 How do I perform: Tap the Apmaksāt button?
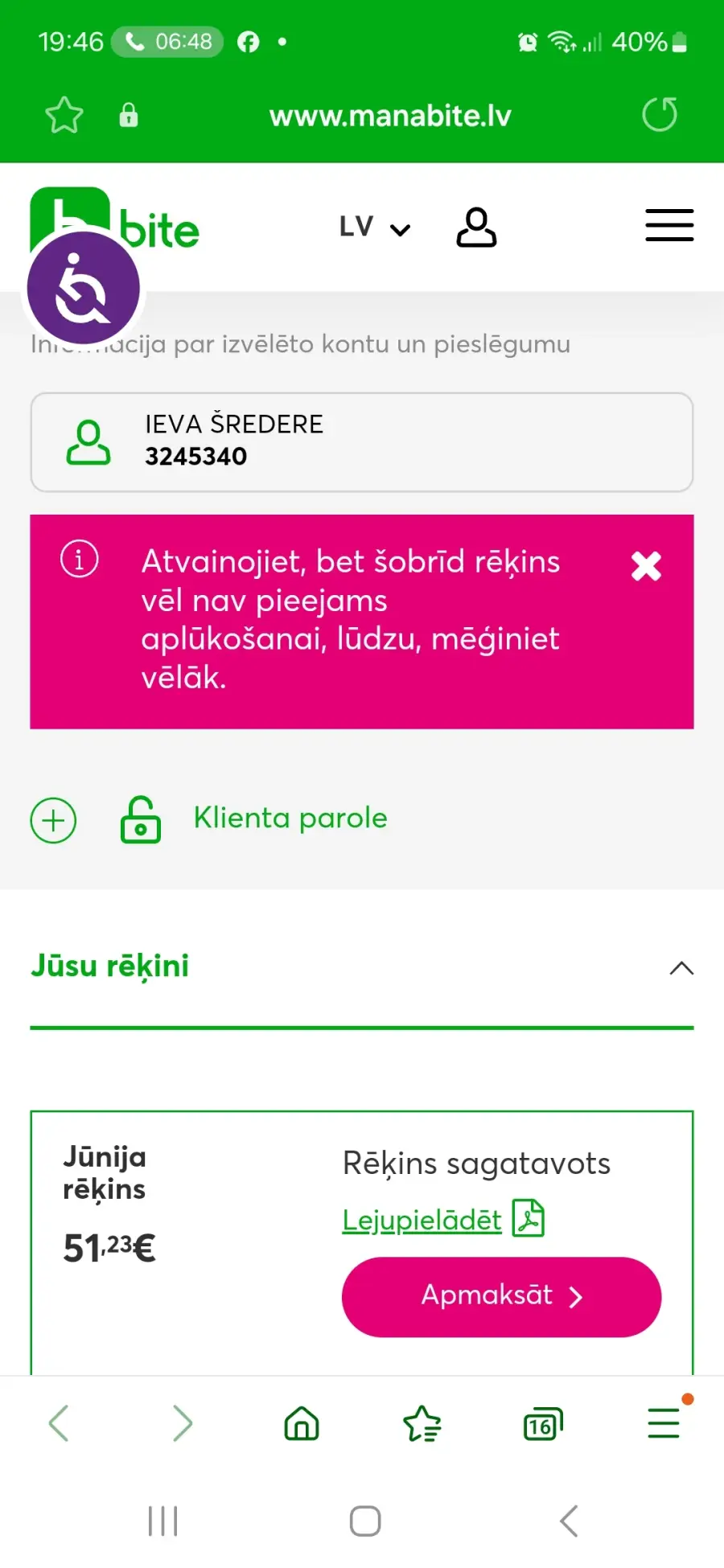501,1296
